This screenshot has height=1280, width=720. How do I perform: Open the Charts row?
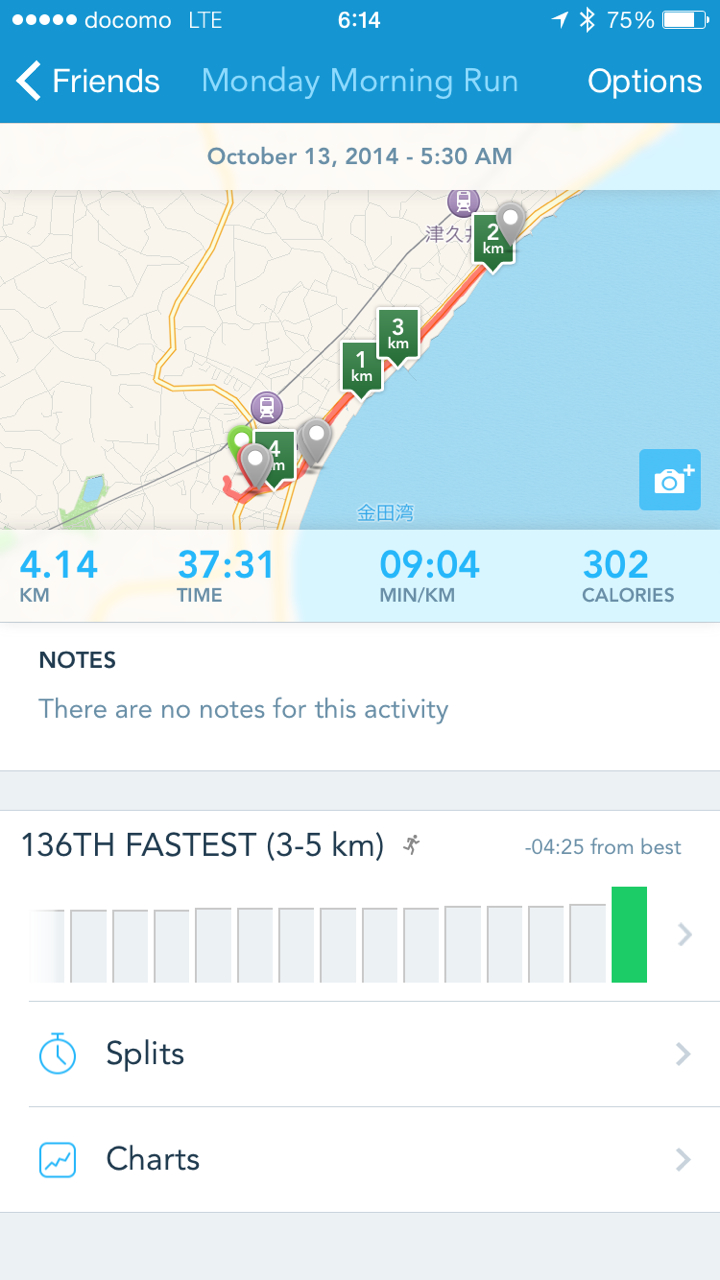click(360, 1159)
